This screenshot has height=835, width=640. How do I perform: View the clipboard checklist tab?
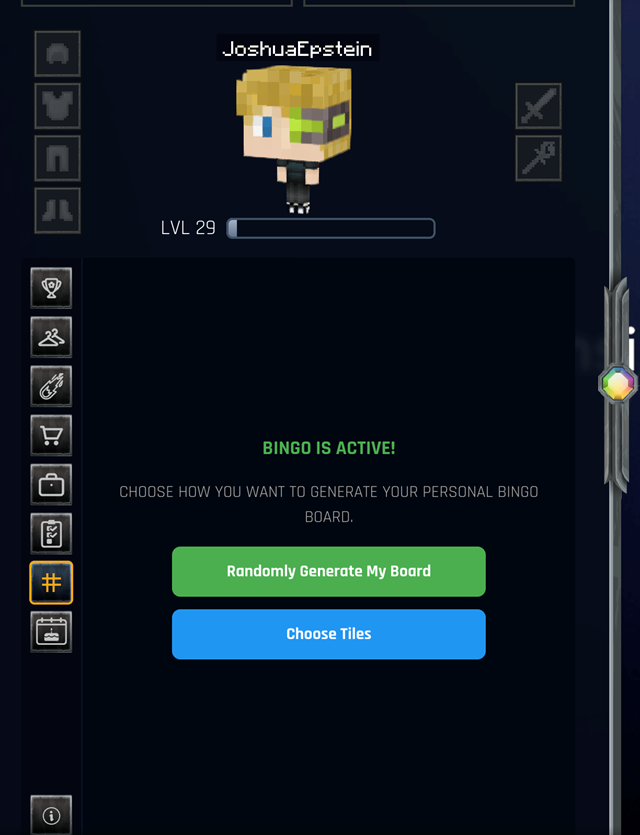pyautogui.click(x=51, y=534)
